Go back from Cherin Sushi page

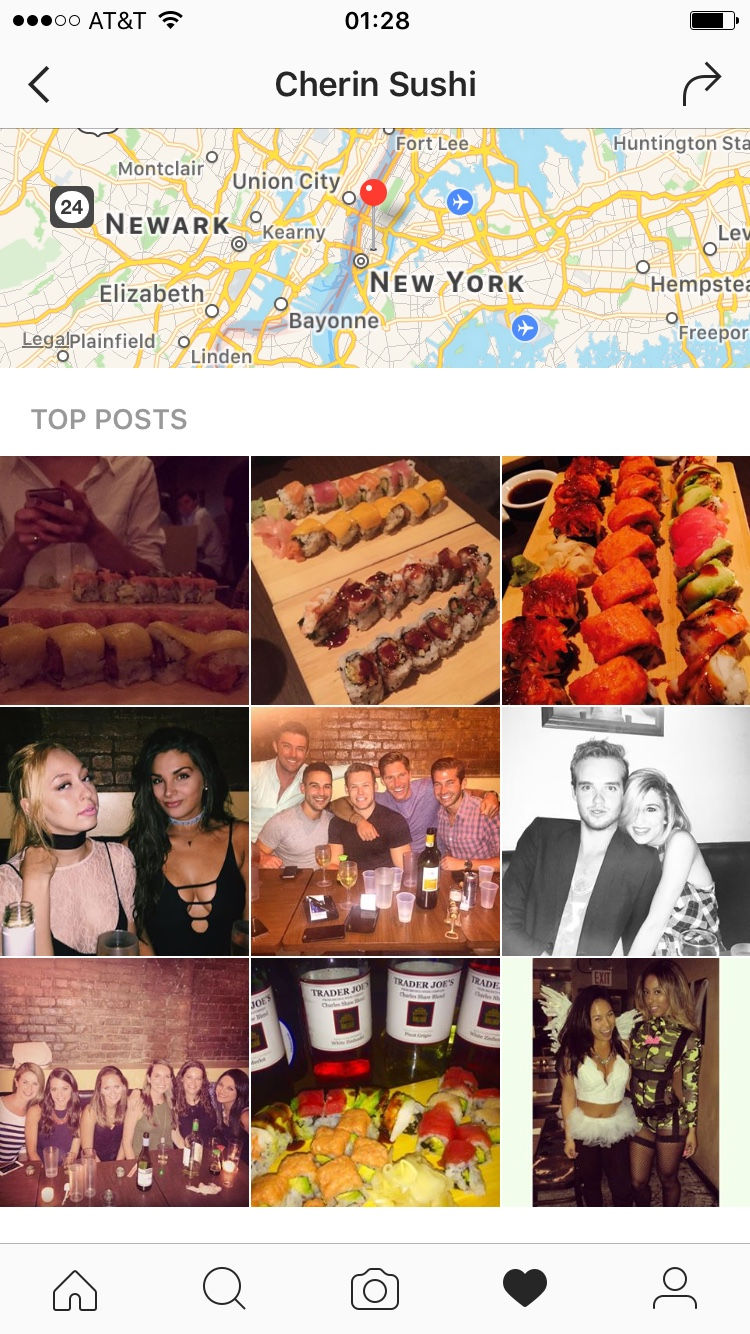tap(39, 85)
